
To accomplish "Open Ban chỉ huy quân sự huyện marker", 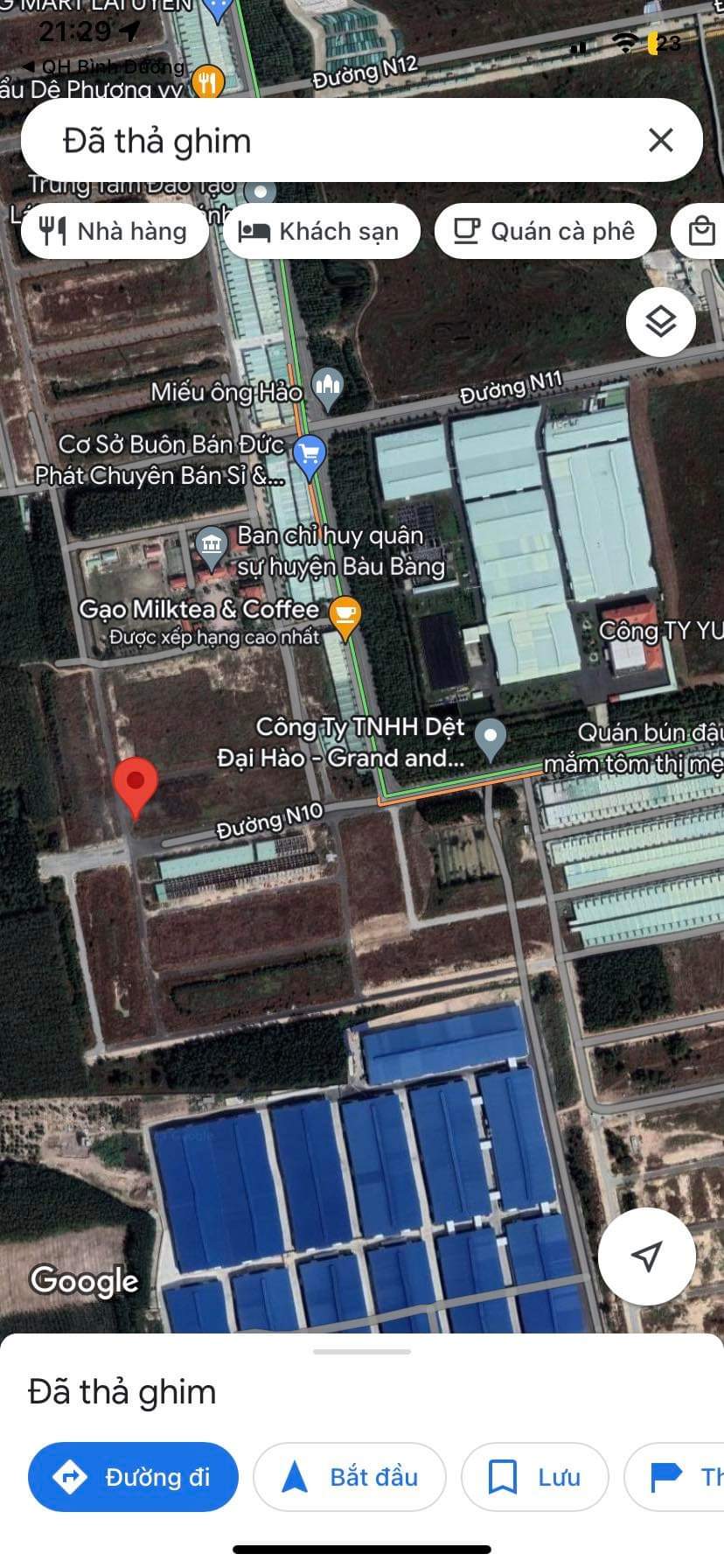I will click(x=212, y=545).
